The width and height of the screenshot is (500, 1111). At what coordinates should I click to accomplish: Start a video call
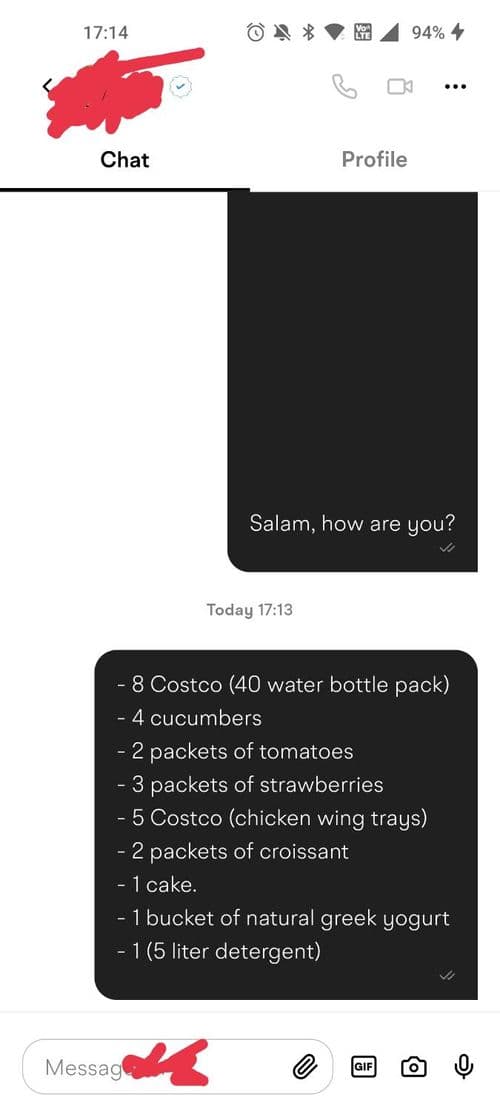point(399,86)
